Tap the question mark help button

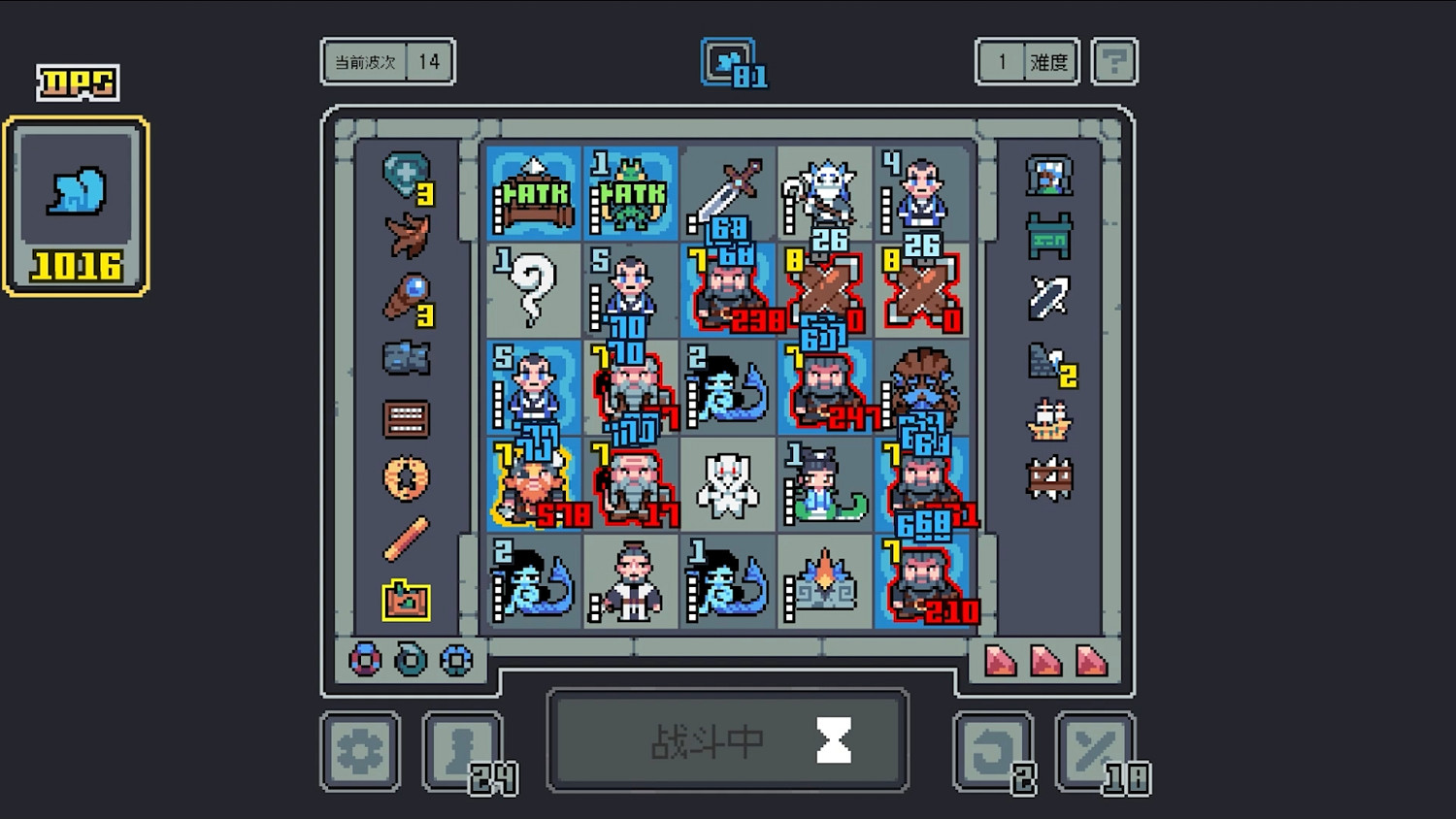1114,62
